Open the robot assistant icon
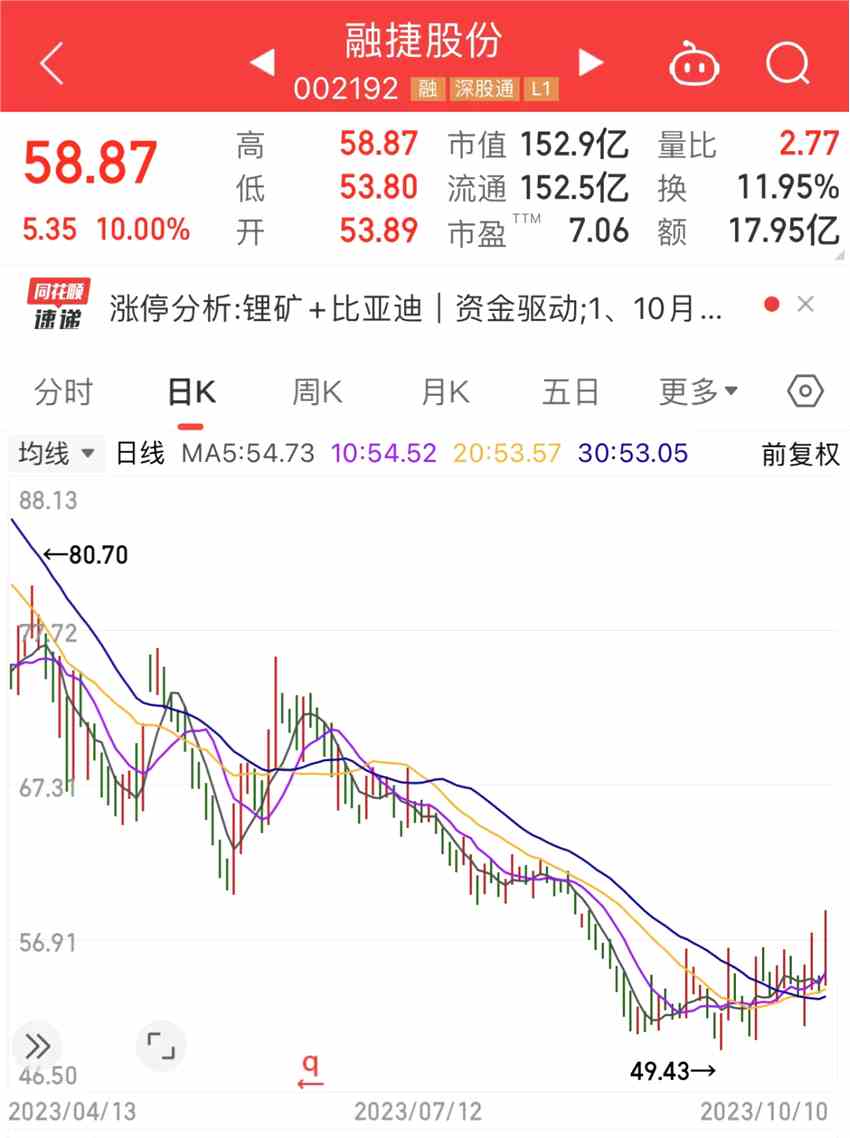 694,64
